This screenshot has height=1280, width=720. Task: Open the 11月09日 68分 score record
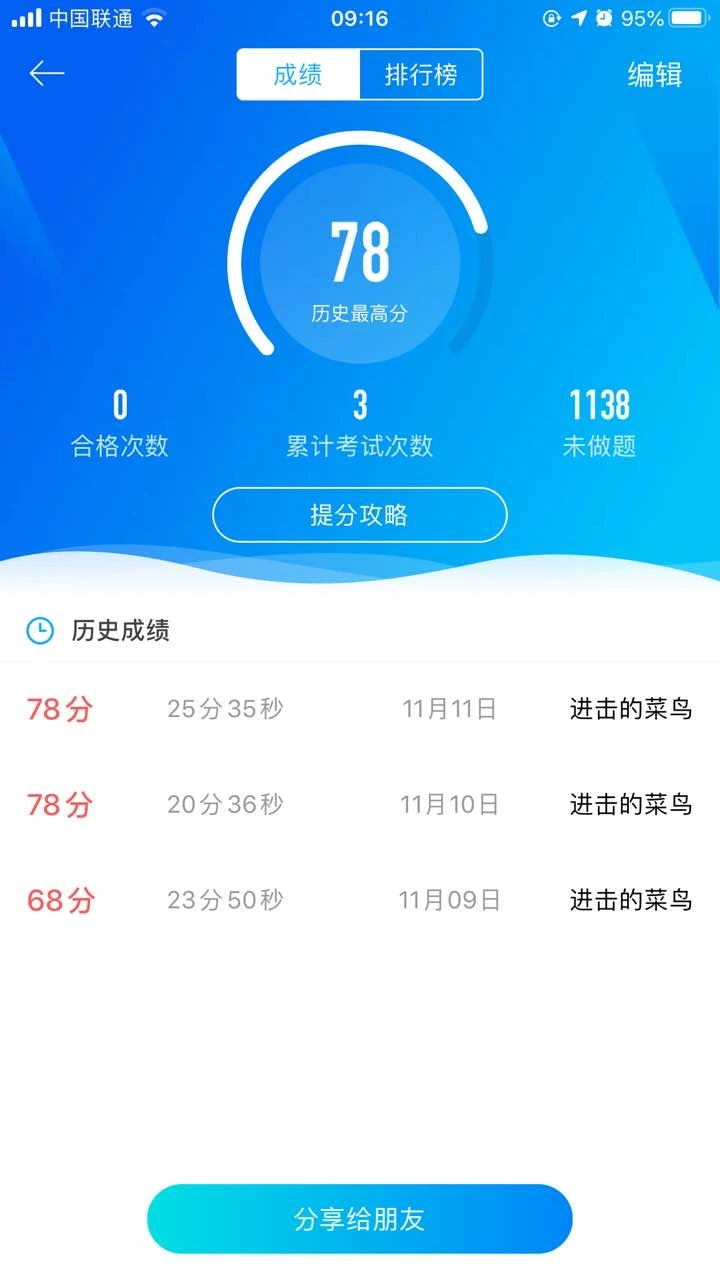point(360,900)
